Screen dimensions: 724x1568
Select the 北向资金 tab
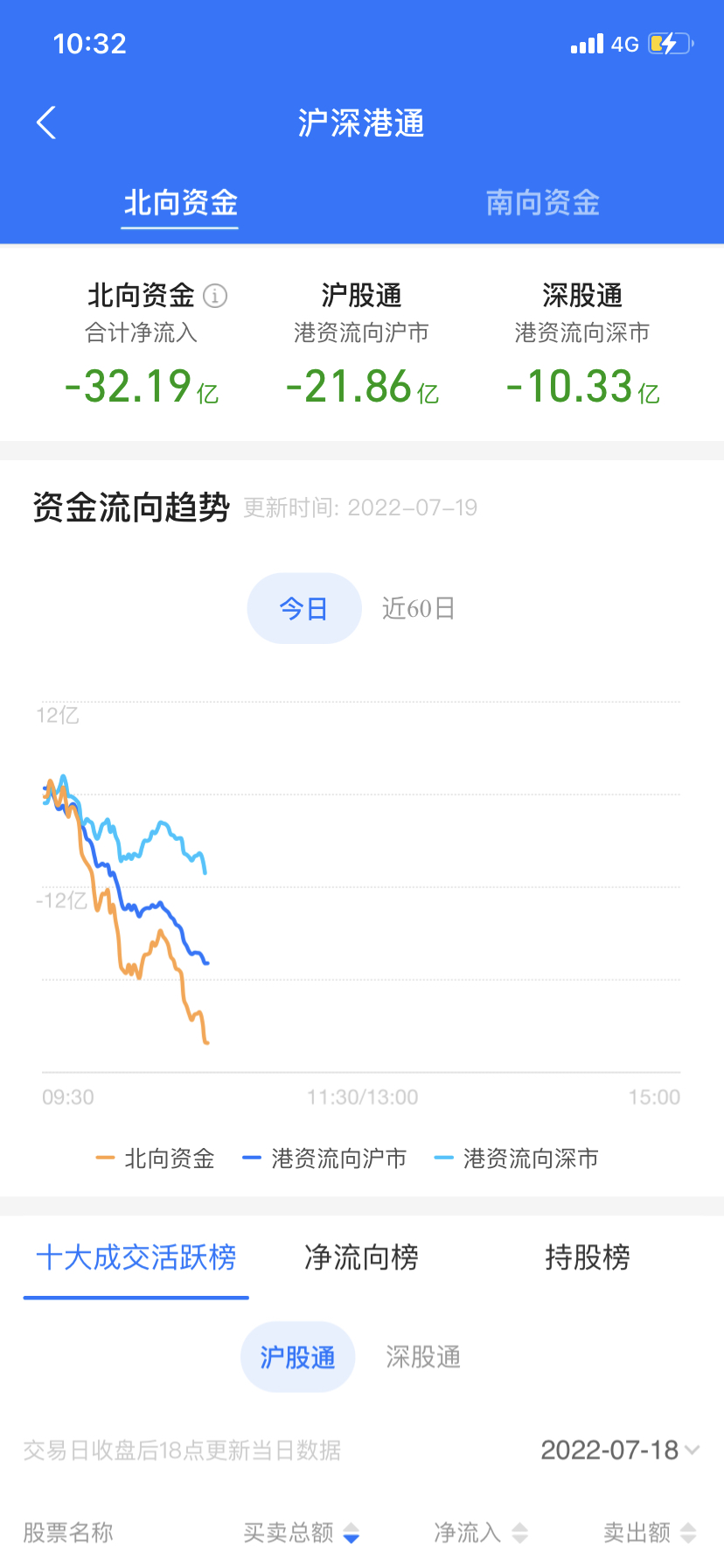180,203
